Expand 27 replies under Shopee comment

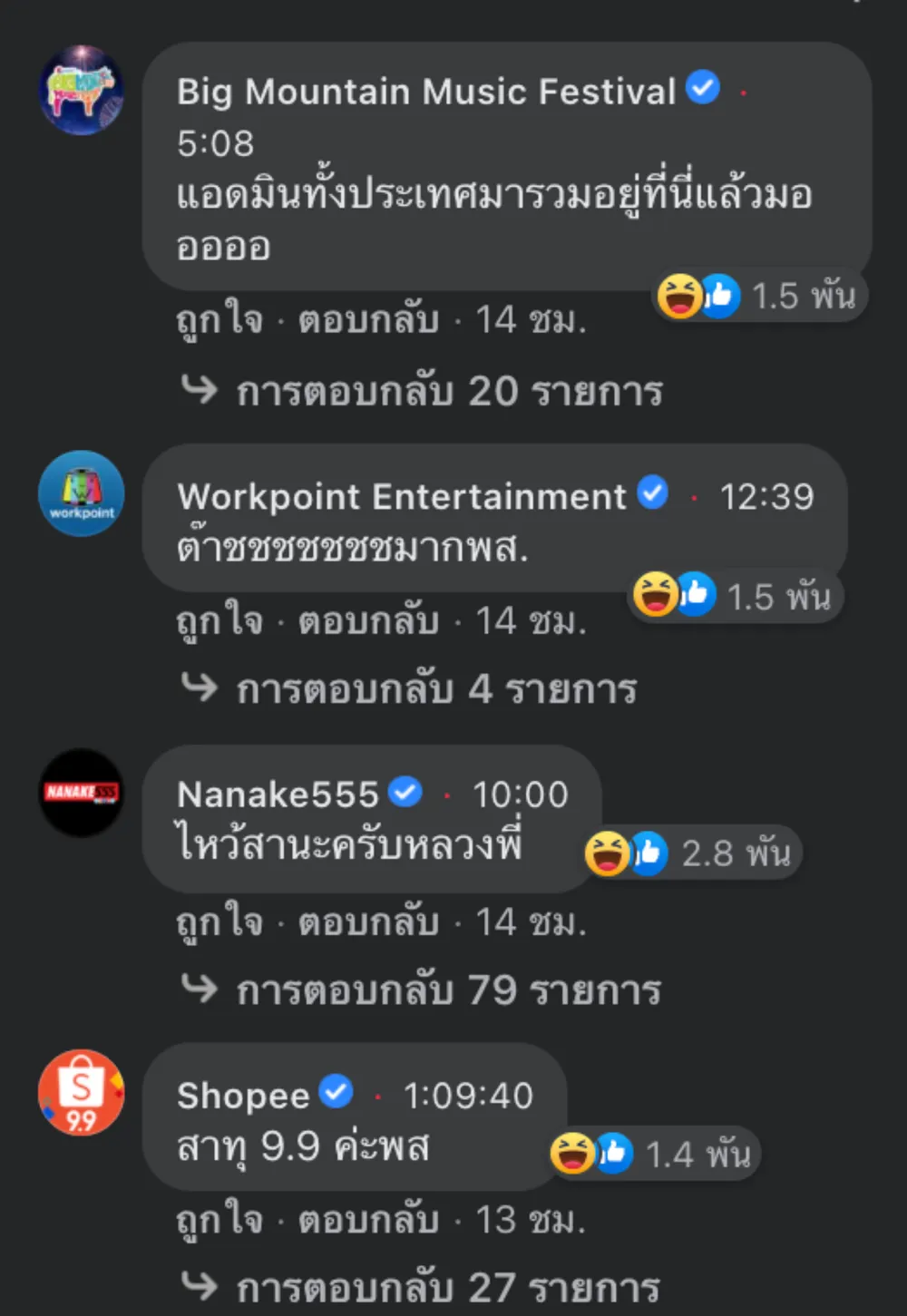click(448, 1288)
